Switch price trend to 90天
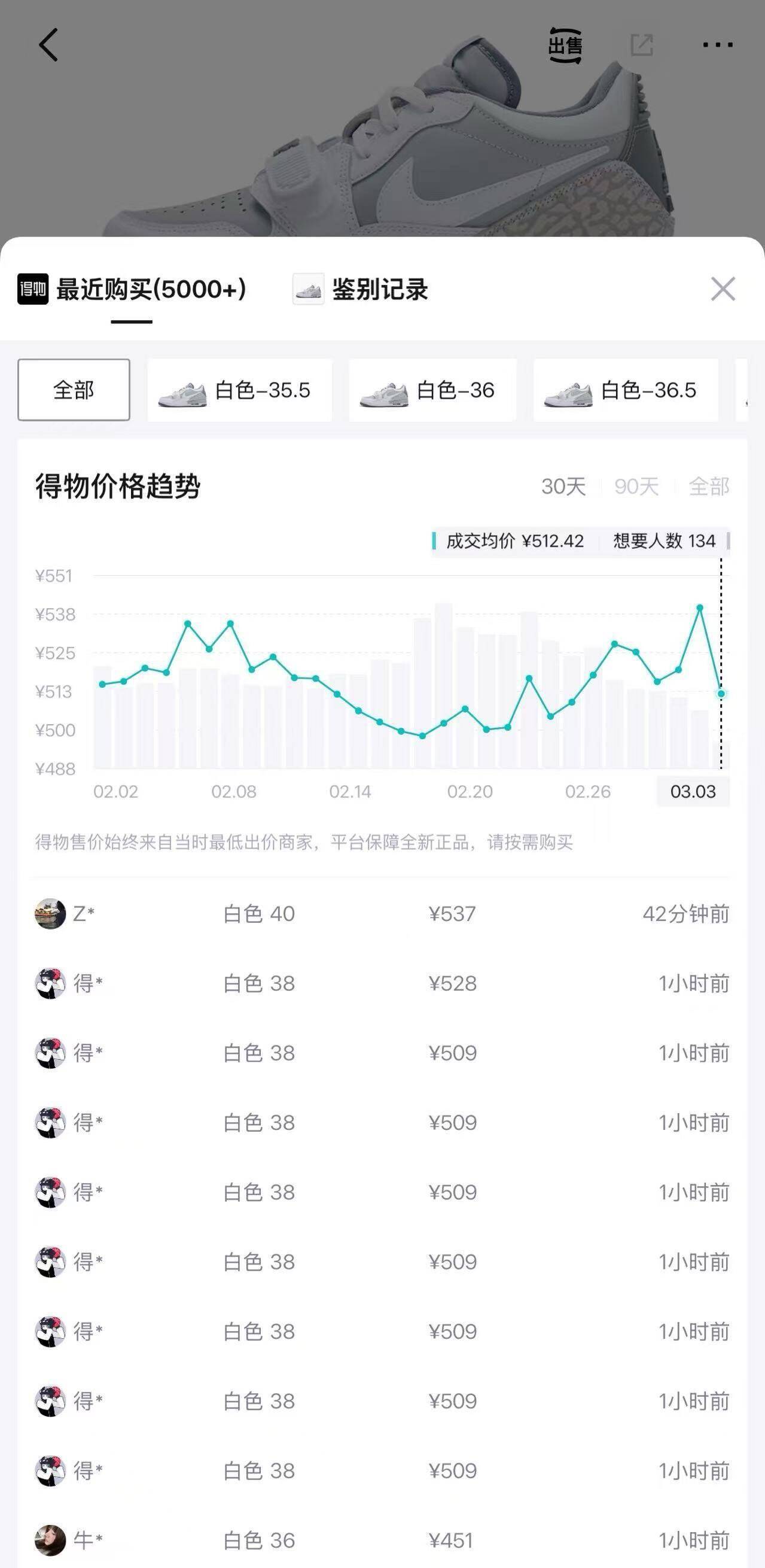This screenshot has height=1568, width=765. coord(636,487)
